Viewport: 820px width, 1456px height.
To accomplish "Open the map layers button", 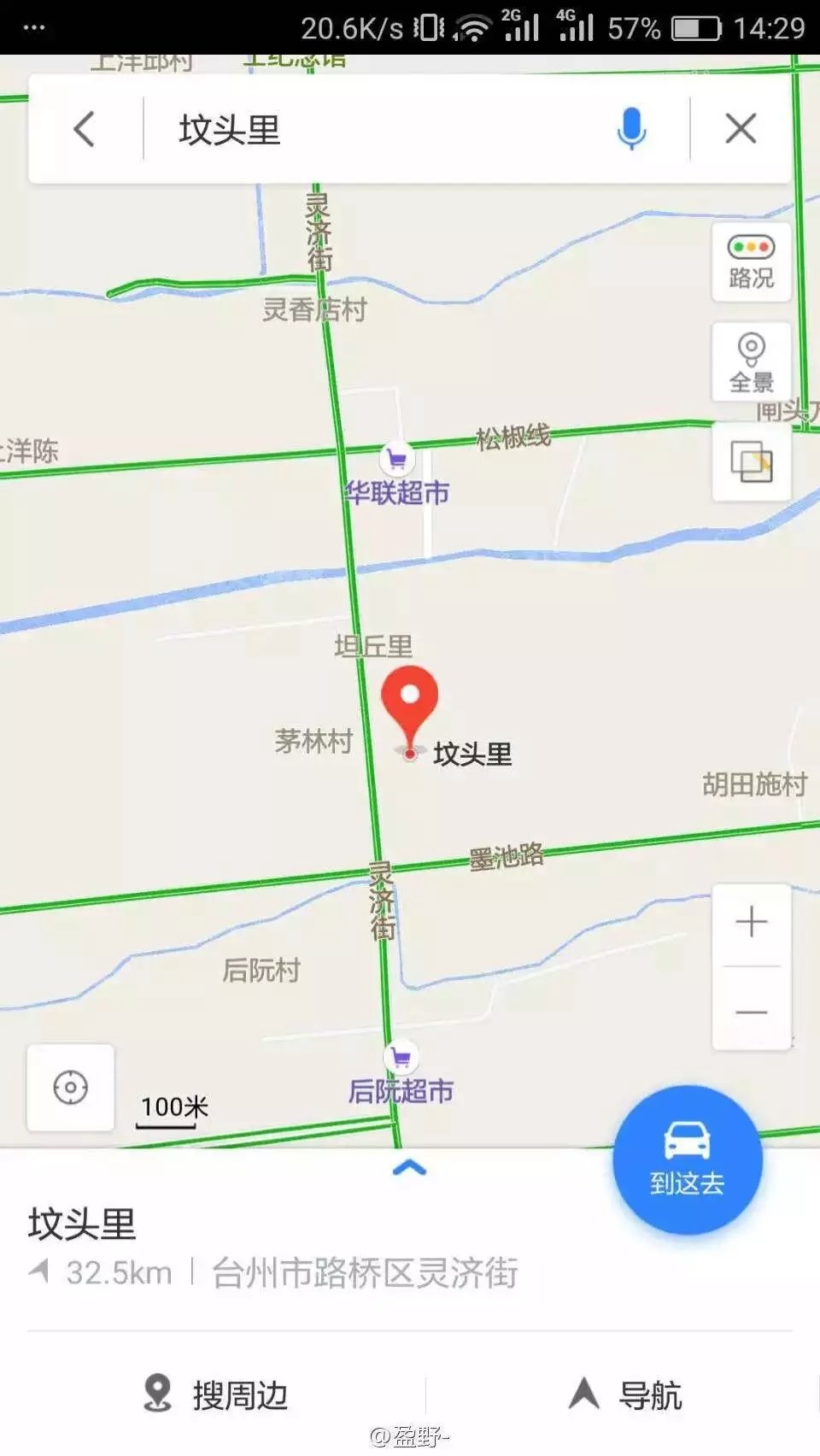I will tap(752, 462).
